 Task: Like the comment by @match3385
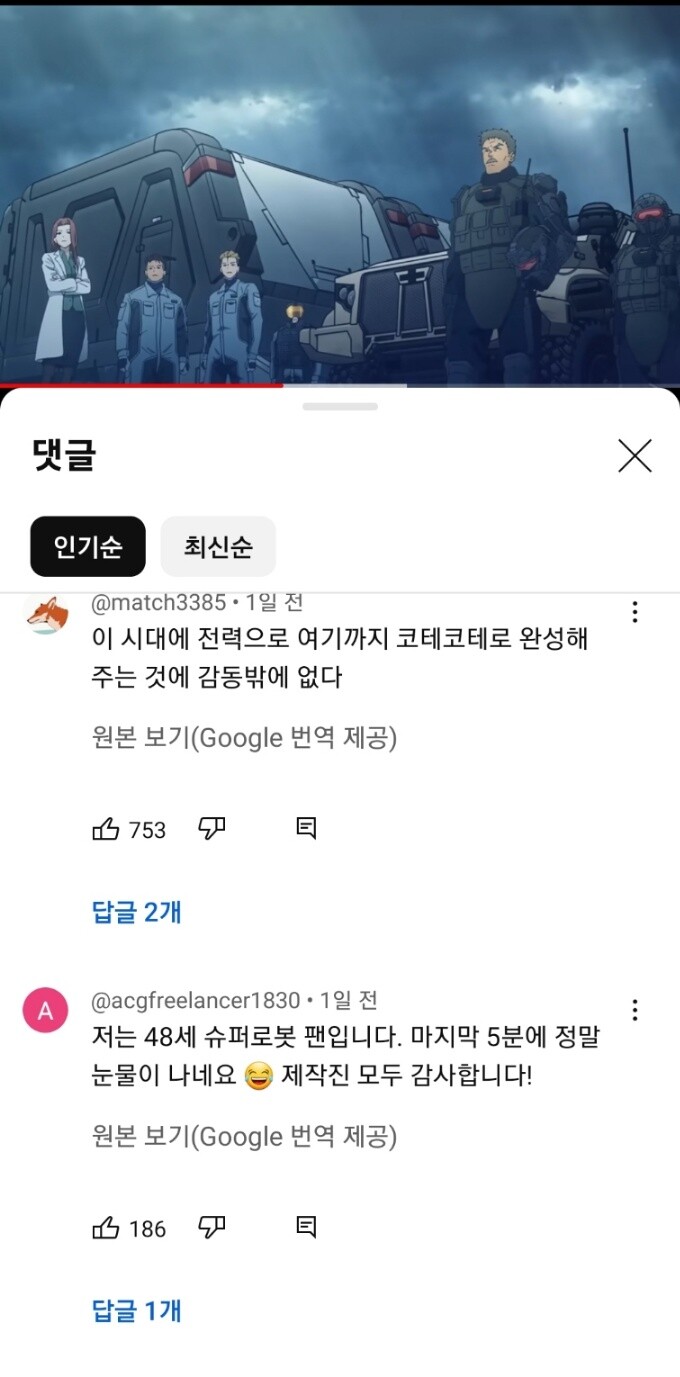click(x=106, y=829)
